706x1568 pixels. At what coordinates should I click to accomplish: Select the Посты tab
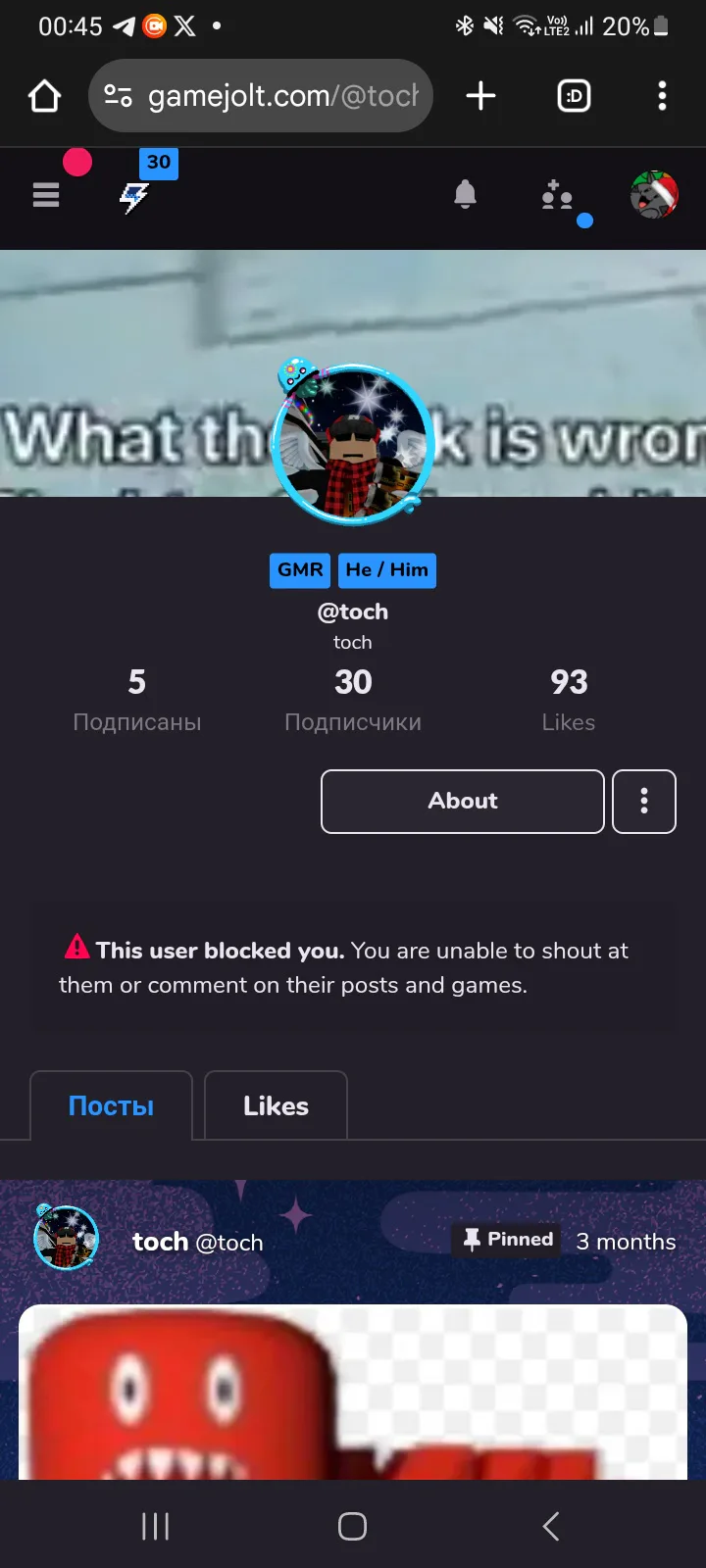click(111, 1106)
